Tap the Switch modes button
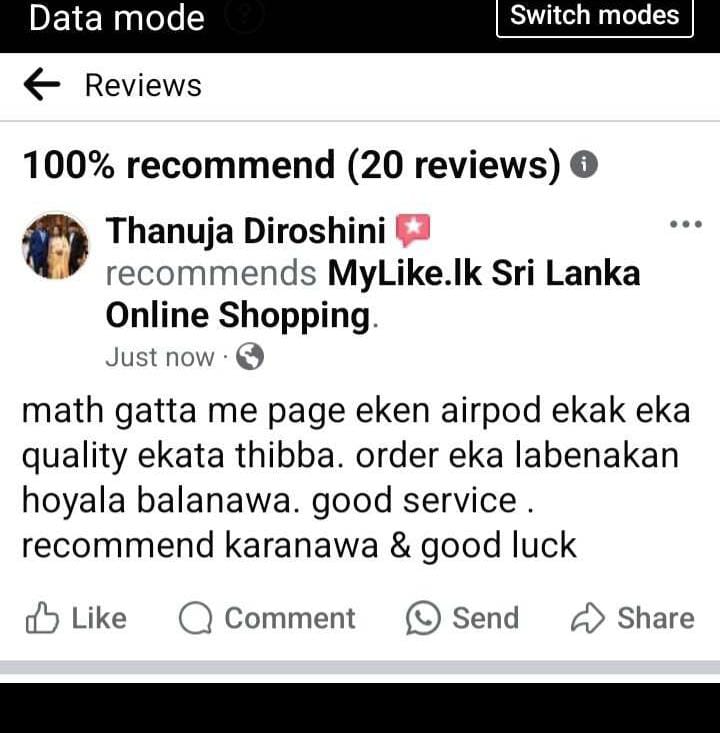The height and width of the screenshot is (733, 720). 594,16
